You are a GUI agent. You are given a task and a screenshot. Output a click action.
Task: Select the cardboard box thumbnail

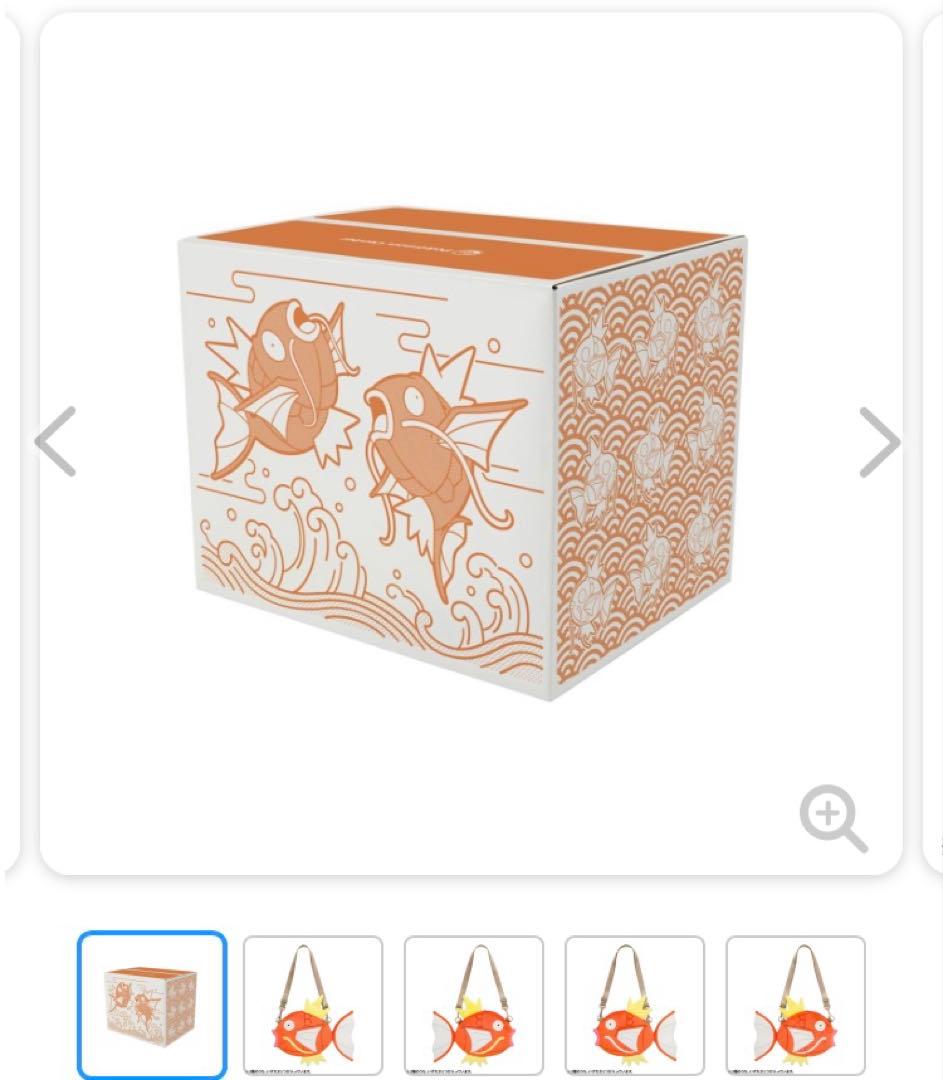(152, 1003)
